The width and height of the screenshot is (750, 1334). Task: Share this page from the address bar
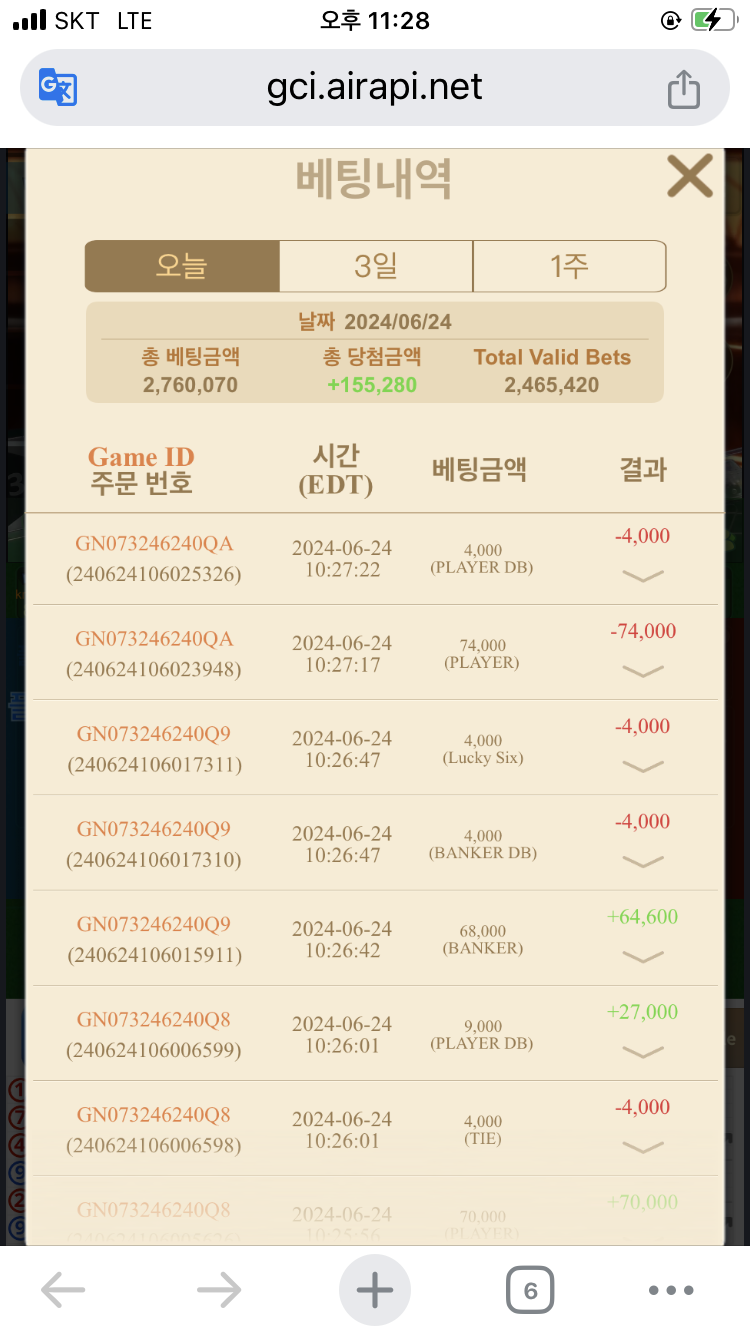coord(684,88)
